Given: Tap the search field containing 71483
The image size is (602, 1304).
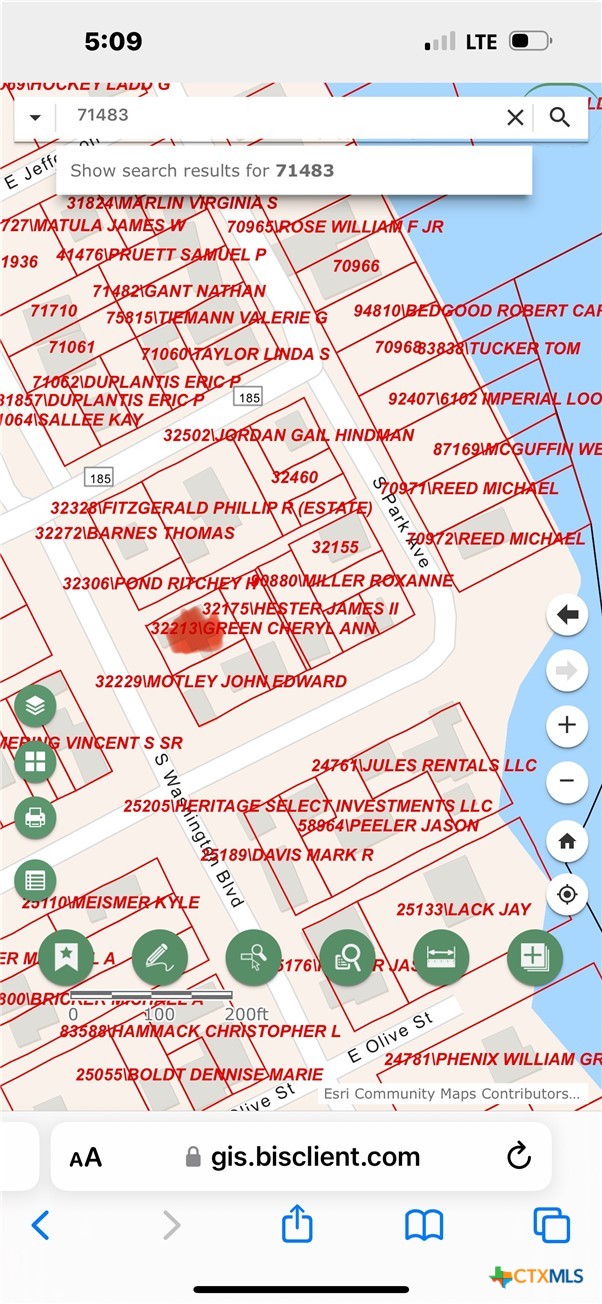Looking at the screenshot, I should (280, 116).
